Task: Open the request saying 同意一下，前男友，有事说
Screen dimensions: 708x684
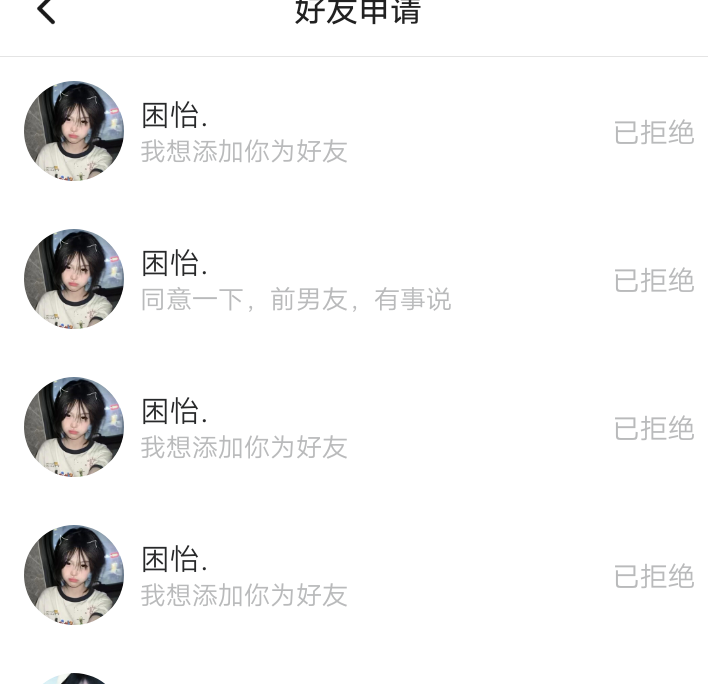Action: tap(296, 280)
